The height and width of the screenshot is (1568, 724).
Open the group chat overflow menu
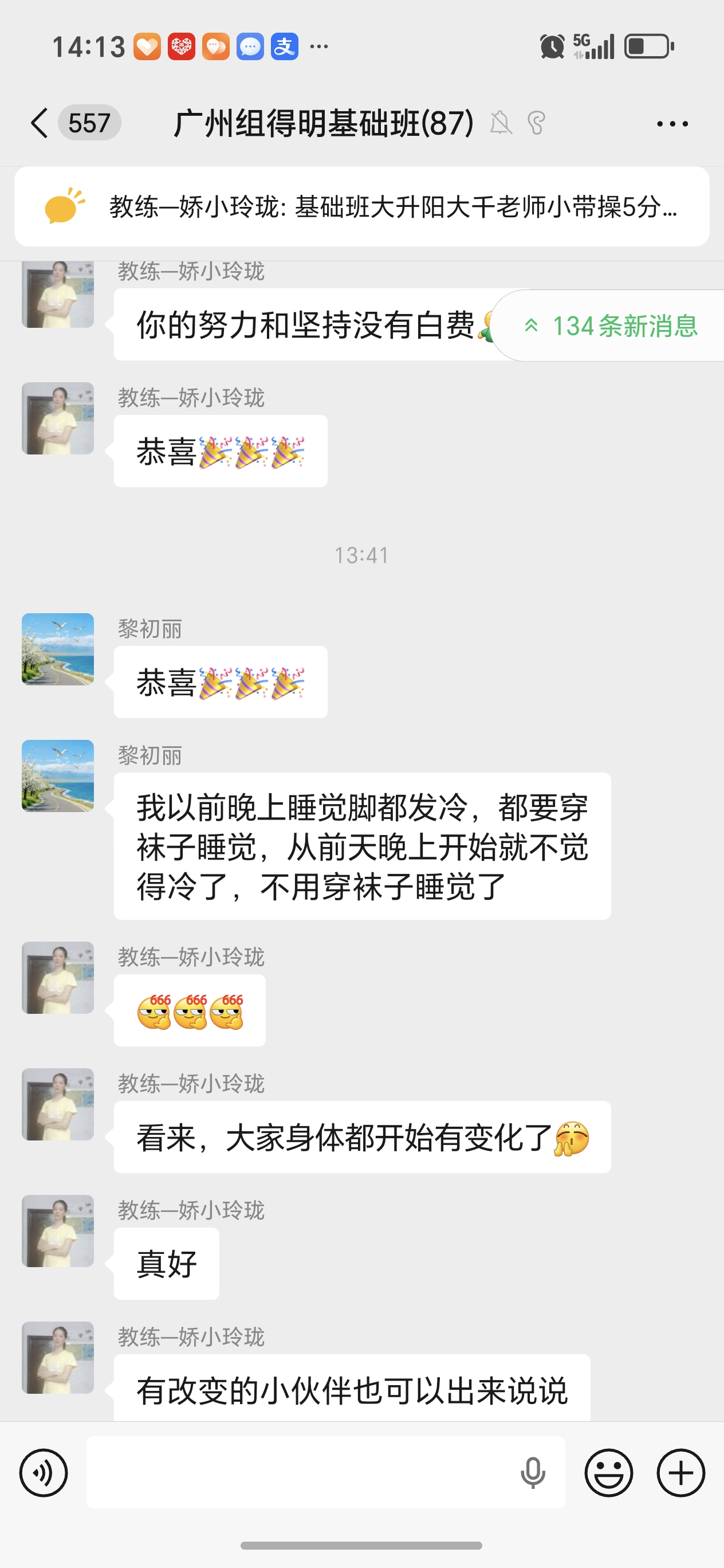click(672, 124)
